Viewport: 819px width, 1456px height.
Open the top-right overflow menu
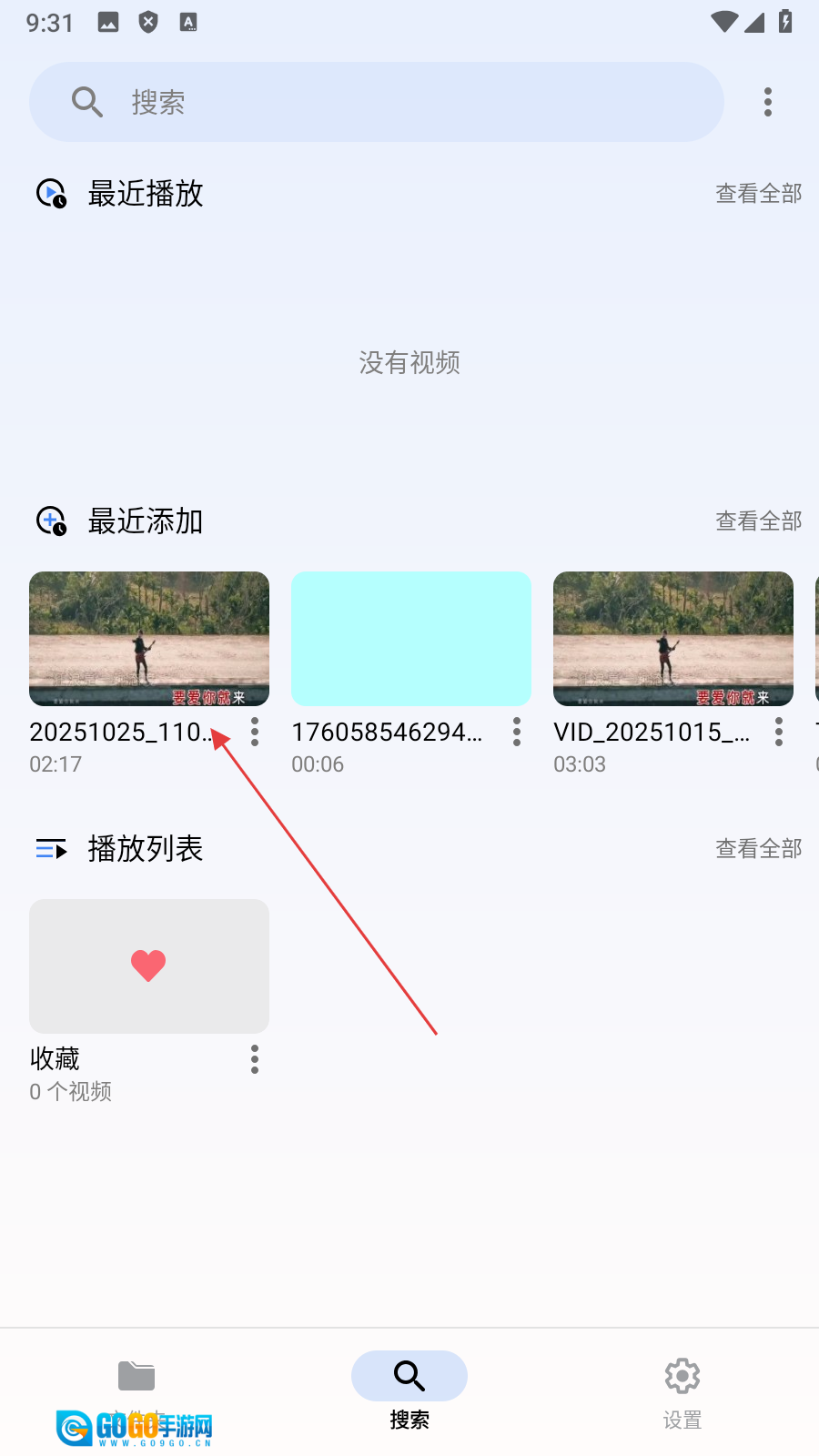(768, 102)
